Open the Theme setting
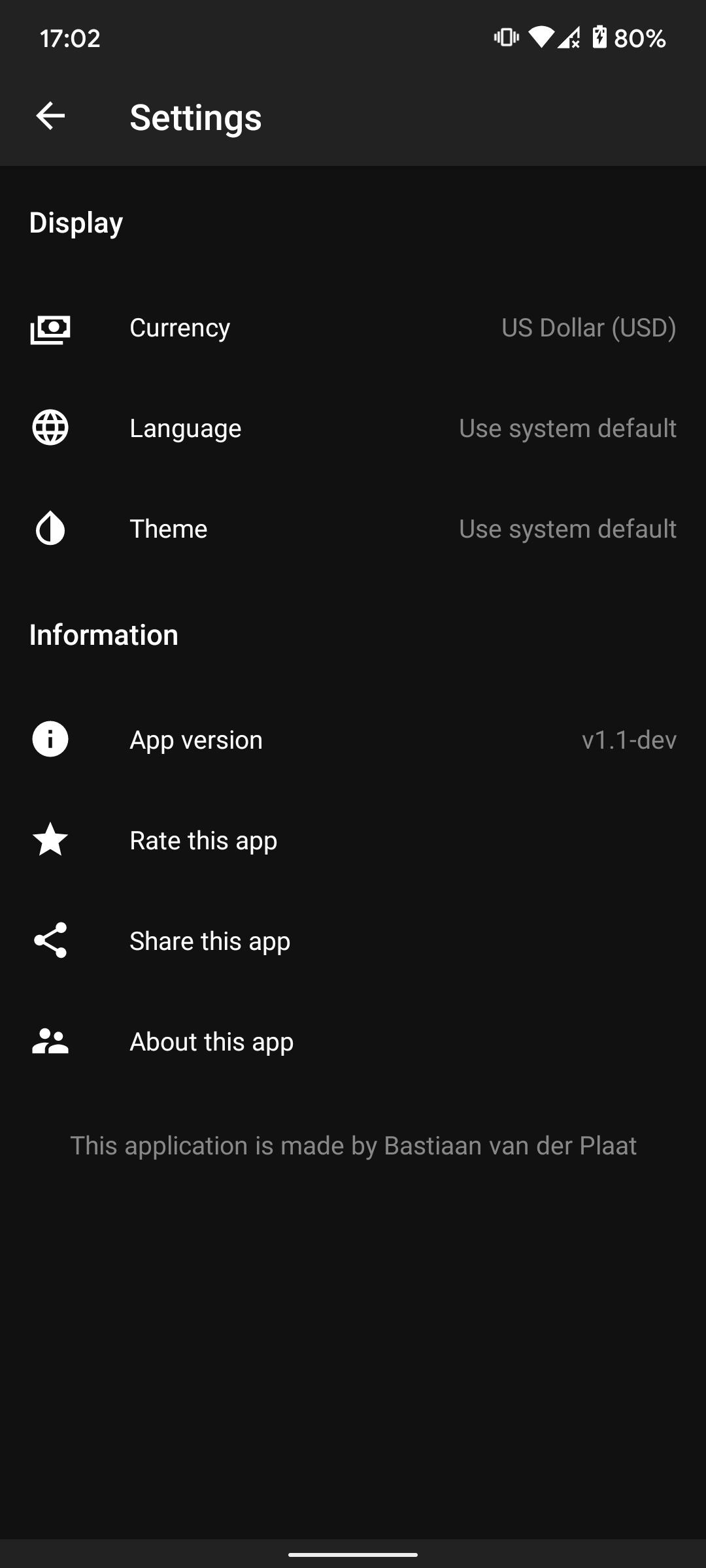 click(x=353, y=529)
